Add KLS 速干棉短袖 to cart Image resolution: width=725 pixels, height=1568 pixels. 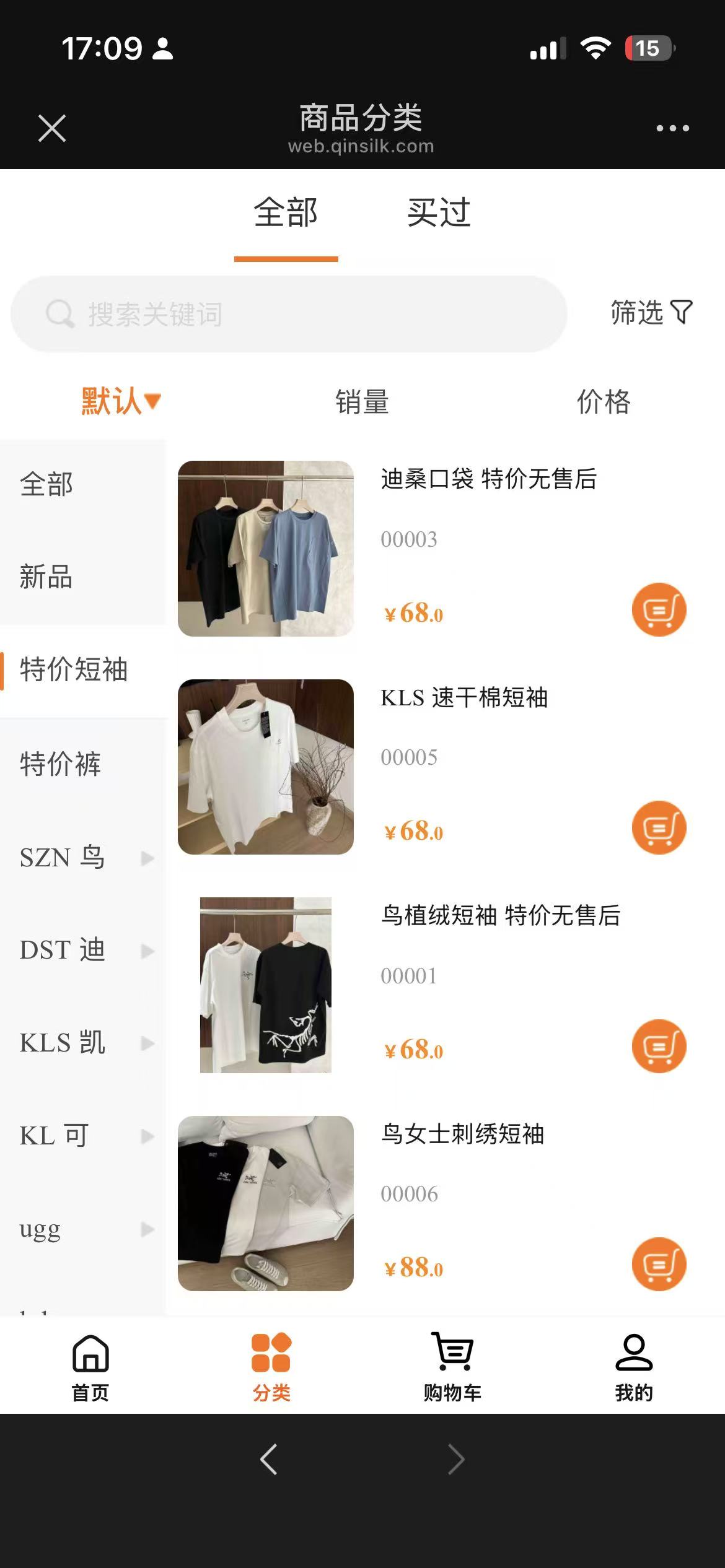click(659, 828)
